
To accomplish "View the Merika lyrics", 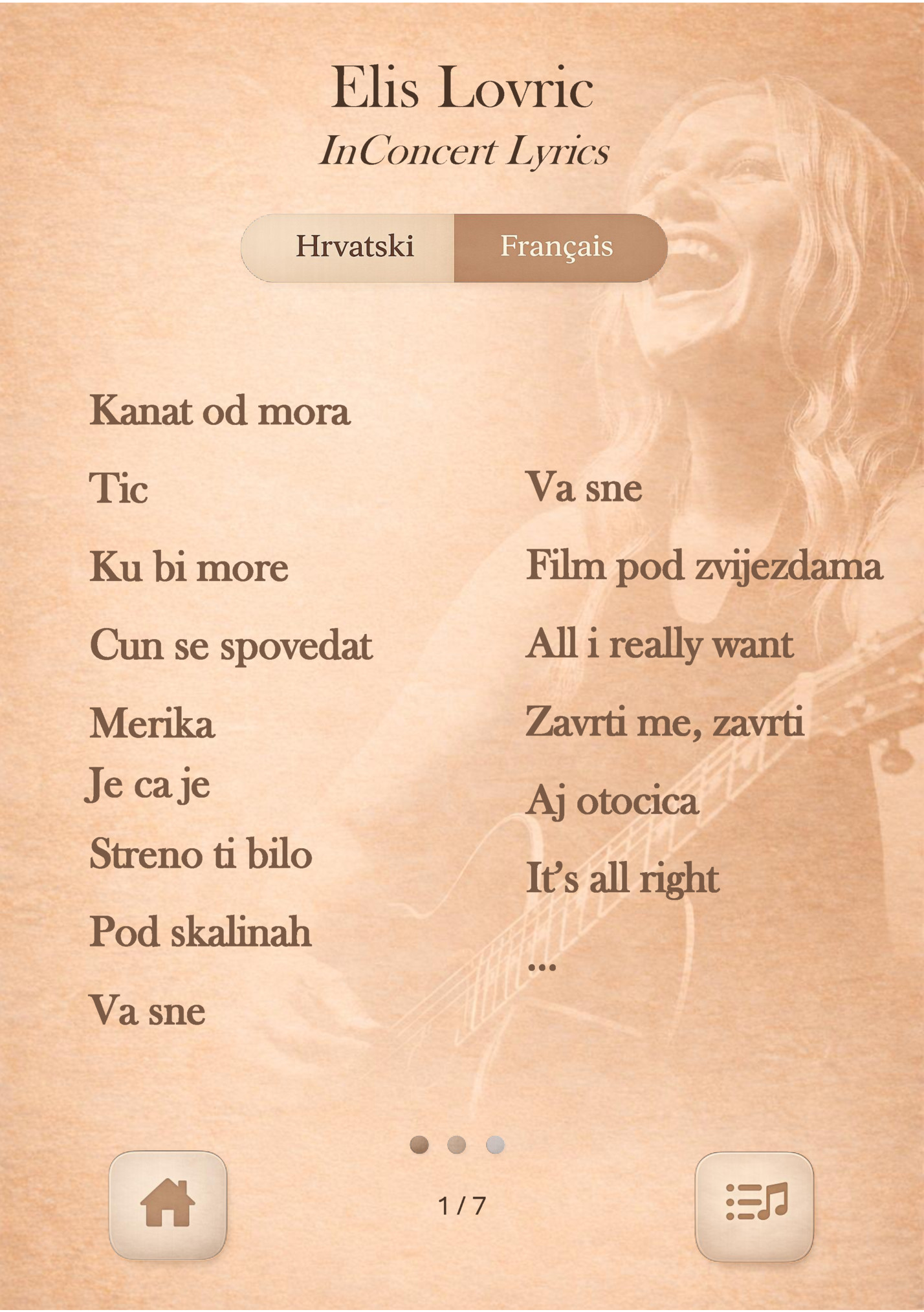I will pos(152,723).
